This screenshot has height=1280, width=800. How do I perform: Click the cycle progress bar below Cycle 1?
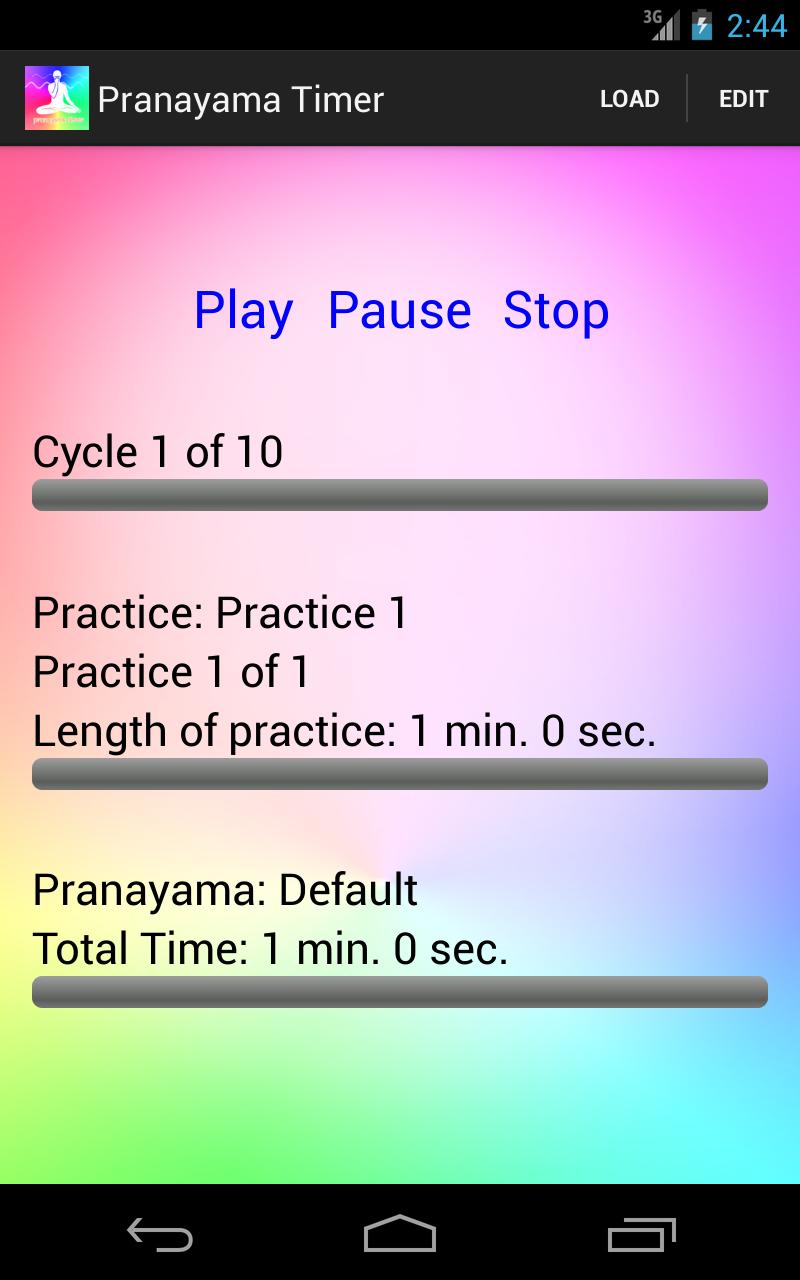point(400,495)
